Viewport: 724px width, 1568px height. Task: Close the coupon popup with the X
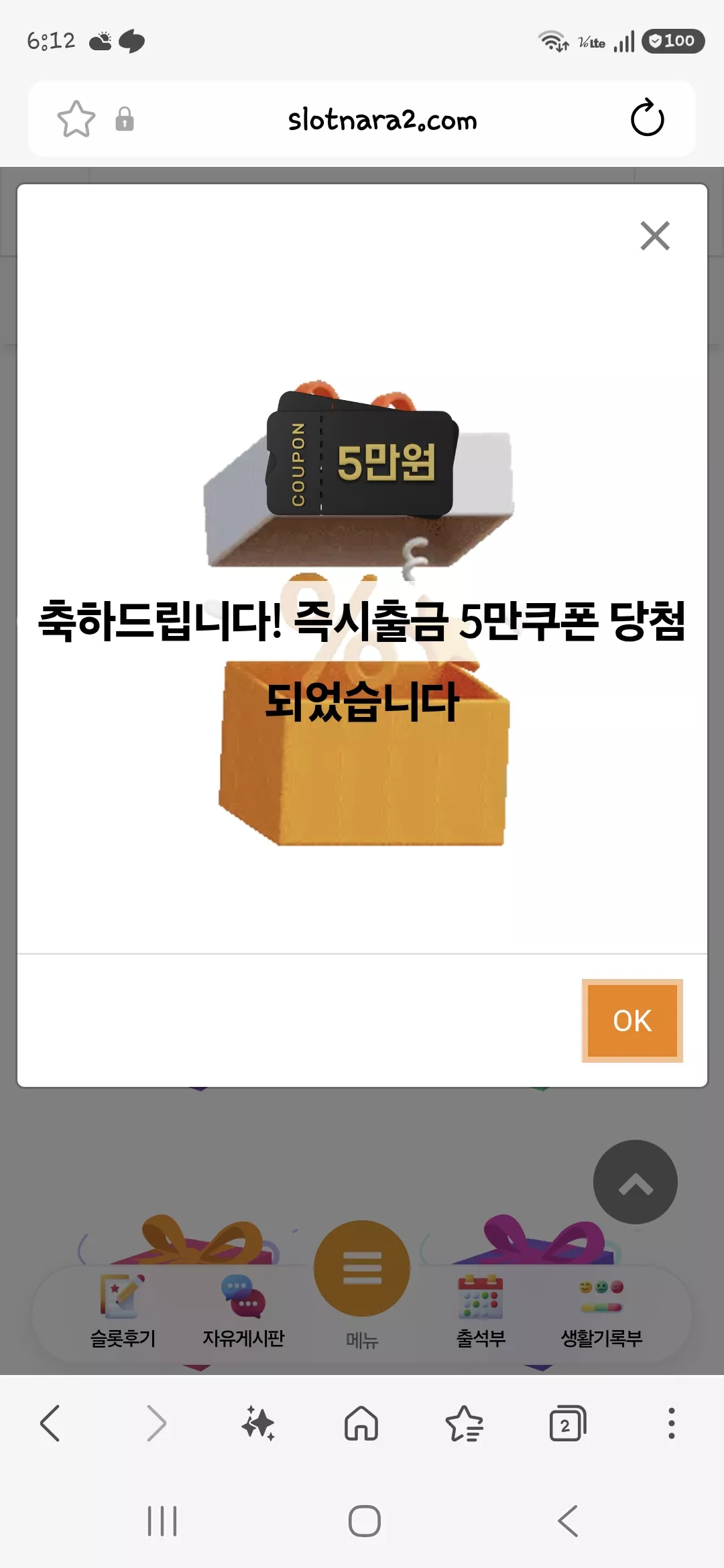click(x=655, y=236)
